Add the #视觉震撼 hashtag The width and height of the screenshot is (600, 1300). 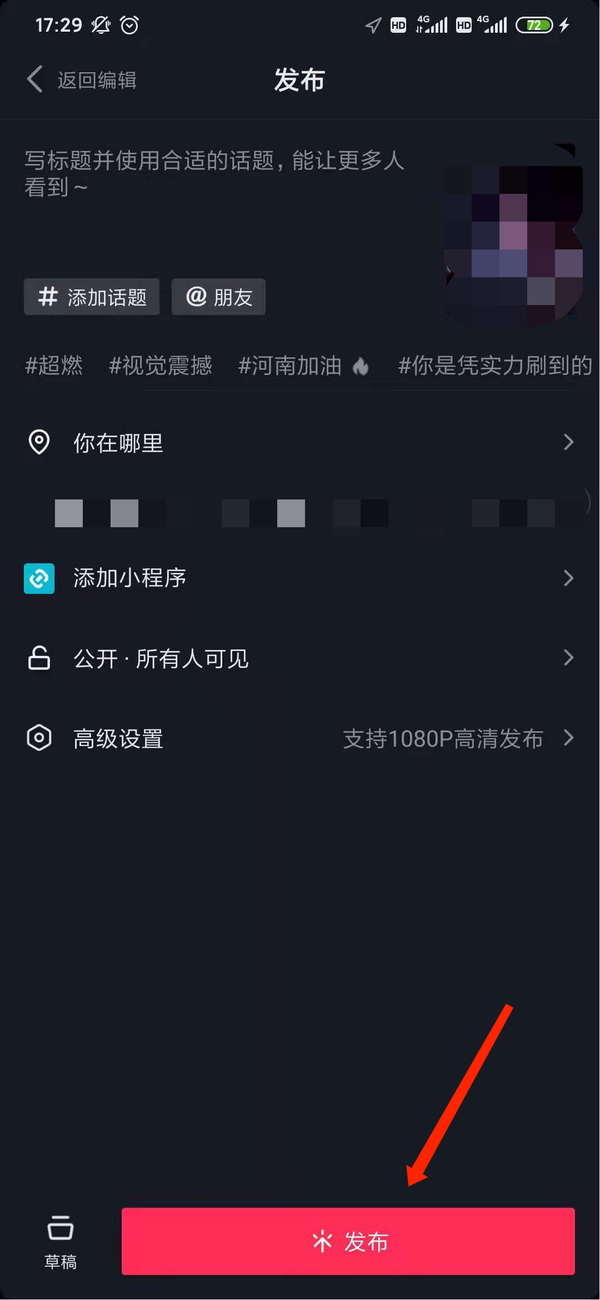click(x=161, y=366)
